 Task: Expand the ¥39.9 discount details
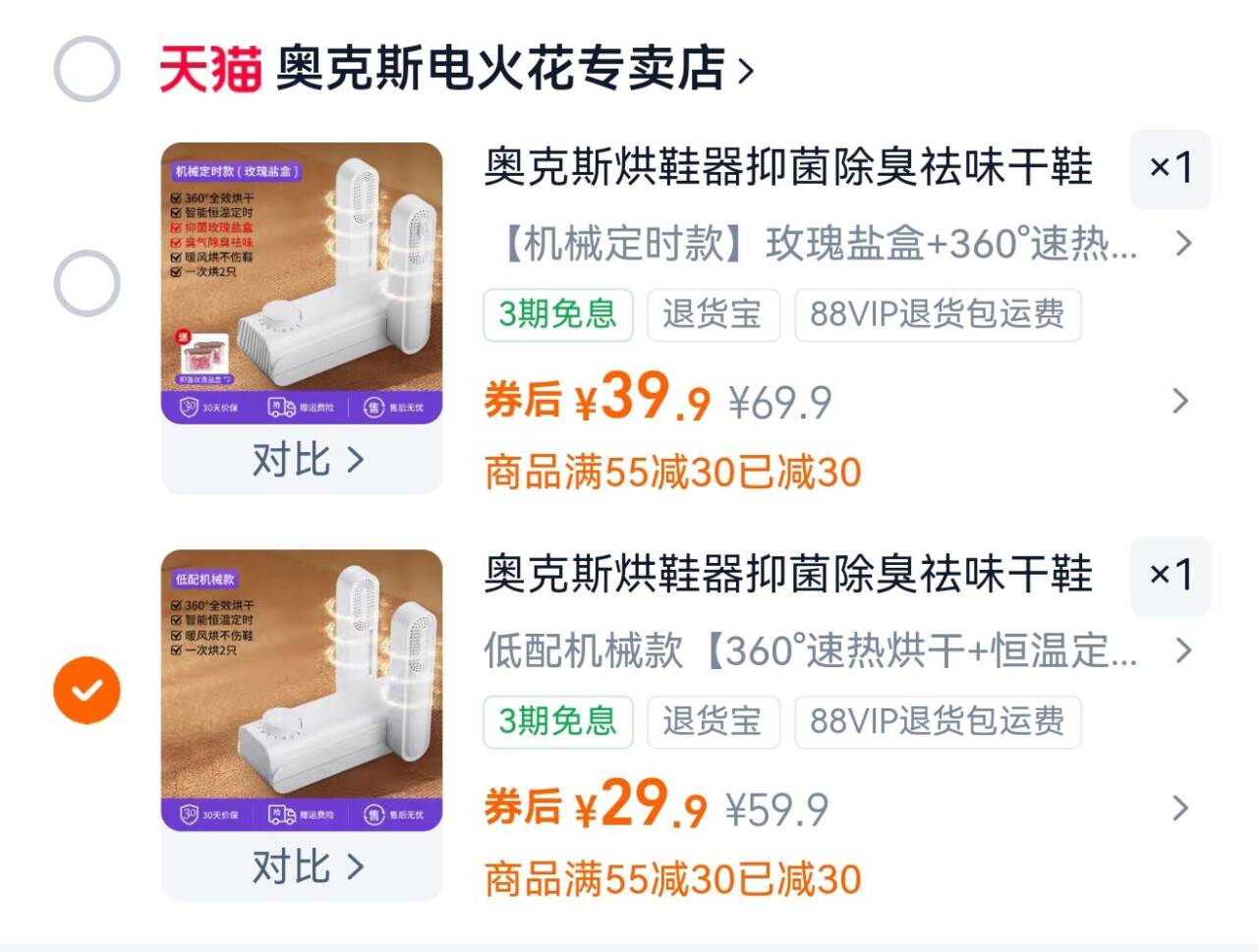[1181, 402]
